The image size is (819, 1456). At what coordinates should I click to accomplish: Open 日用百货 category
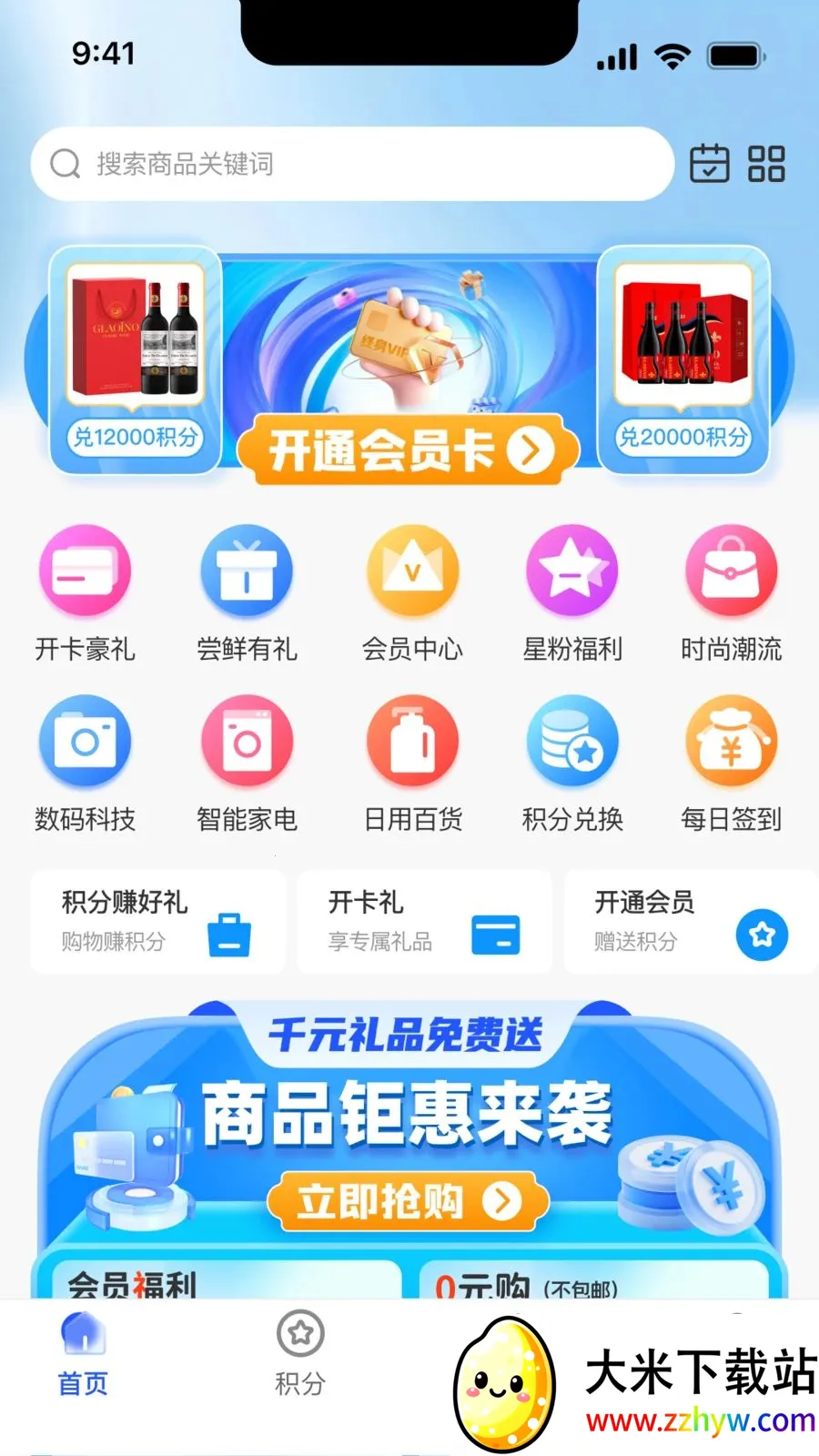pos(412,761)
